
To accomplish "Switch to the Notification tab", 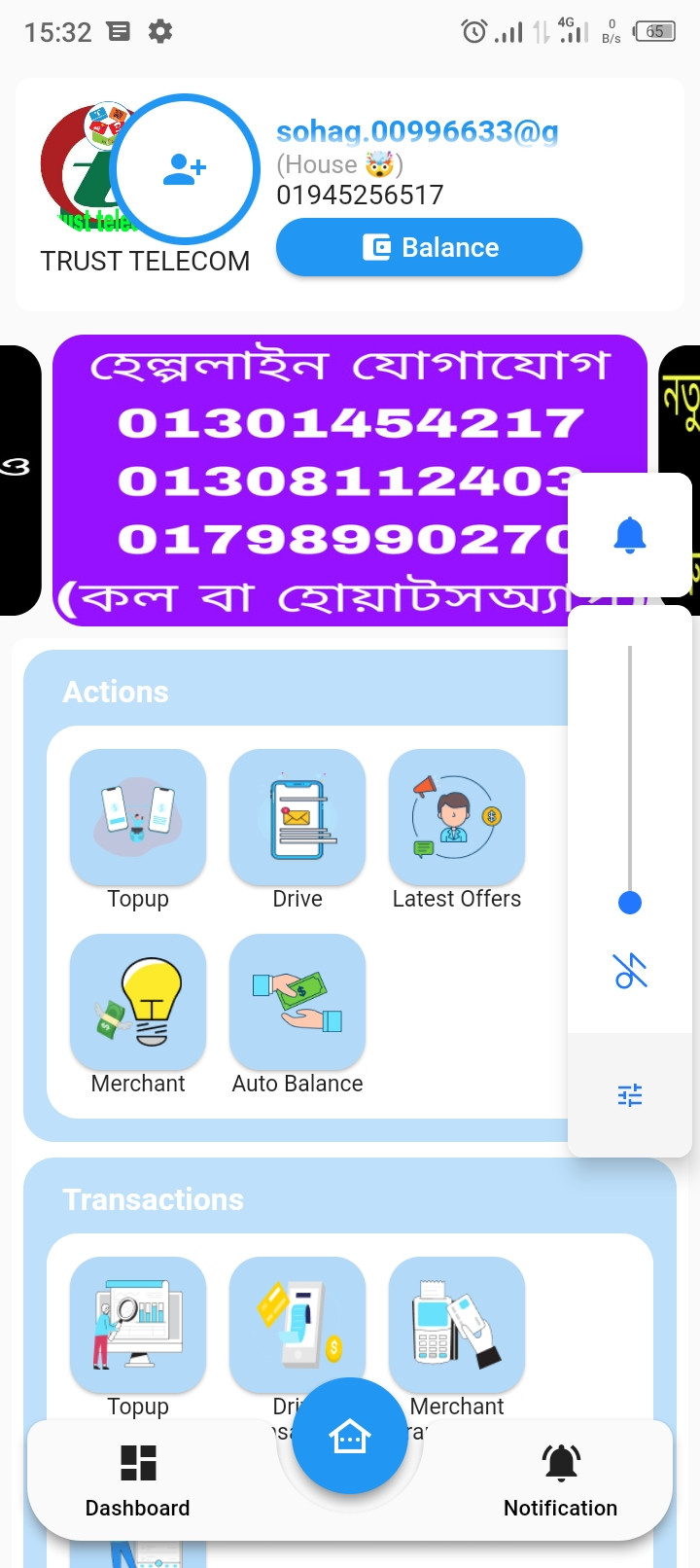I will coord(560,1480).
